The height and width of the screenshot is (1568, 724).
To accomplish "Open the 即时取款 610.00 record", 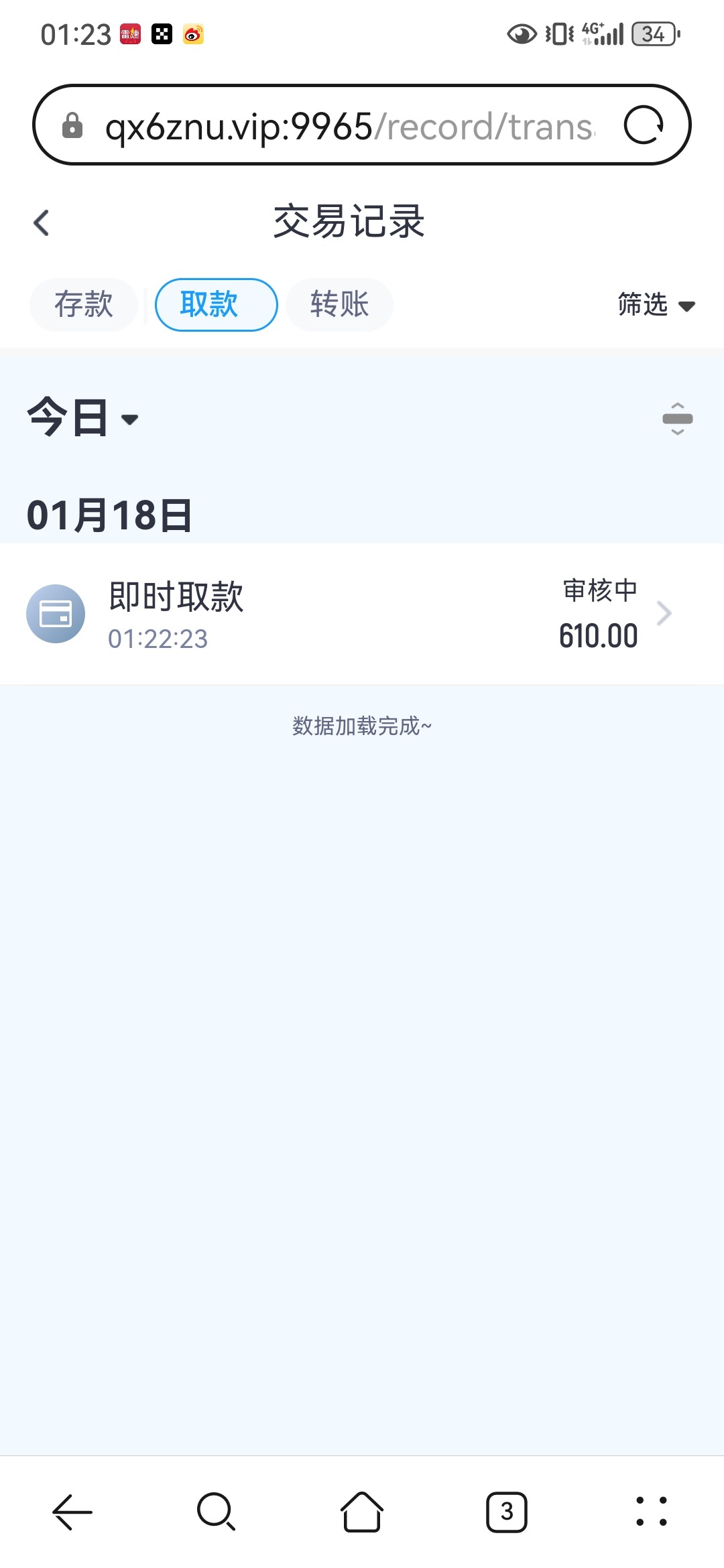I will [362, 614].
